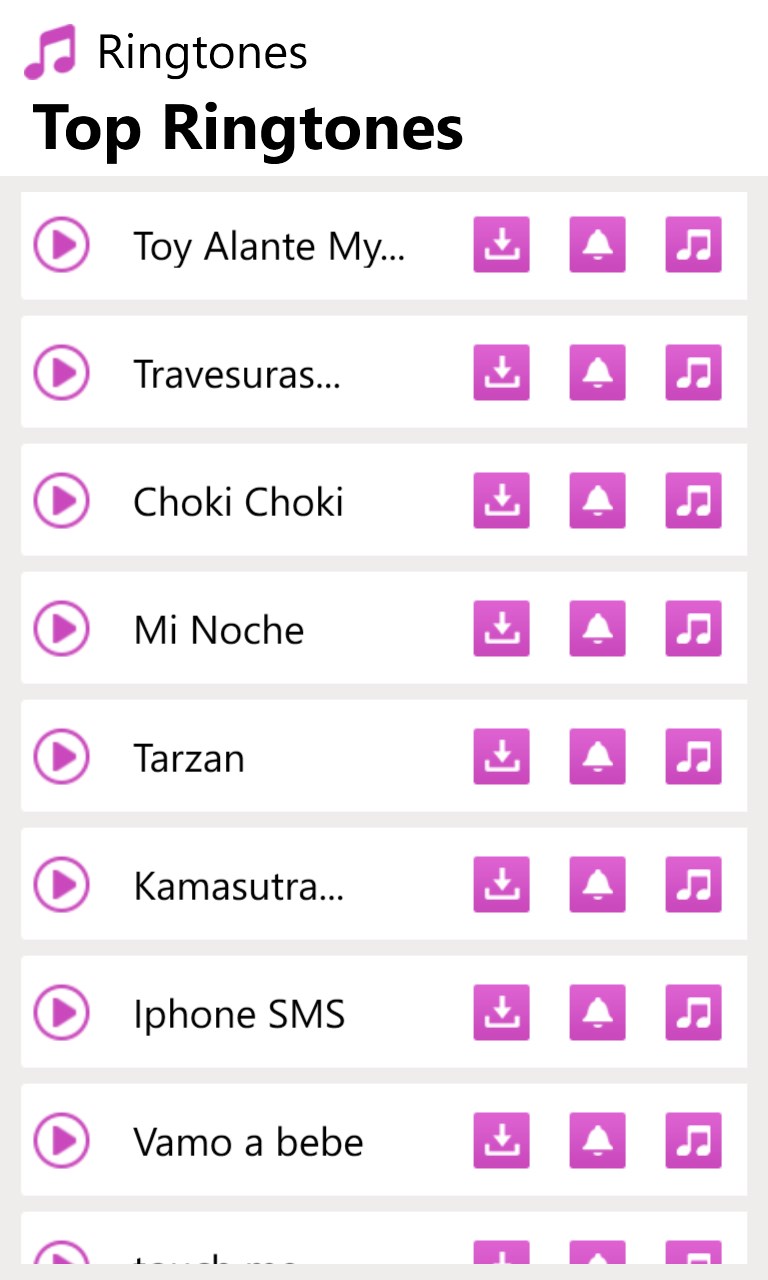This screenshot has width=768, height=1280.
Task: Play the Tarzan ringtone
Action: [x=62, y=757]
